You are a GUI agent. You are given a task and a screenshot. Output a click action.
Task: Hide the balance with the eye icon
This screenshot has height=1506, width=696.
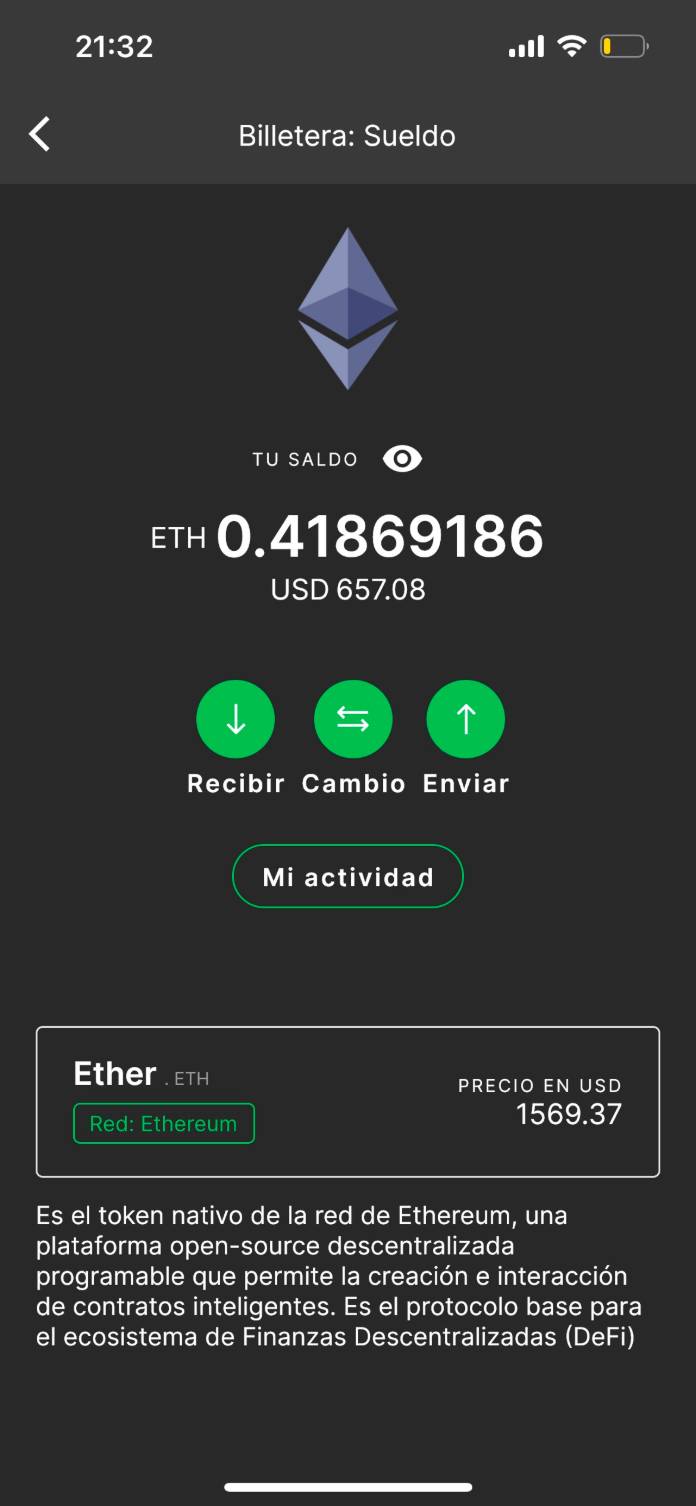[x=402, y=459]
